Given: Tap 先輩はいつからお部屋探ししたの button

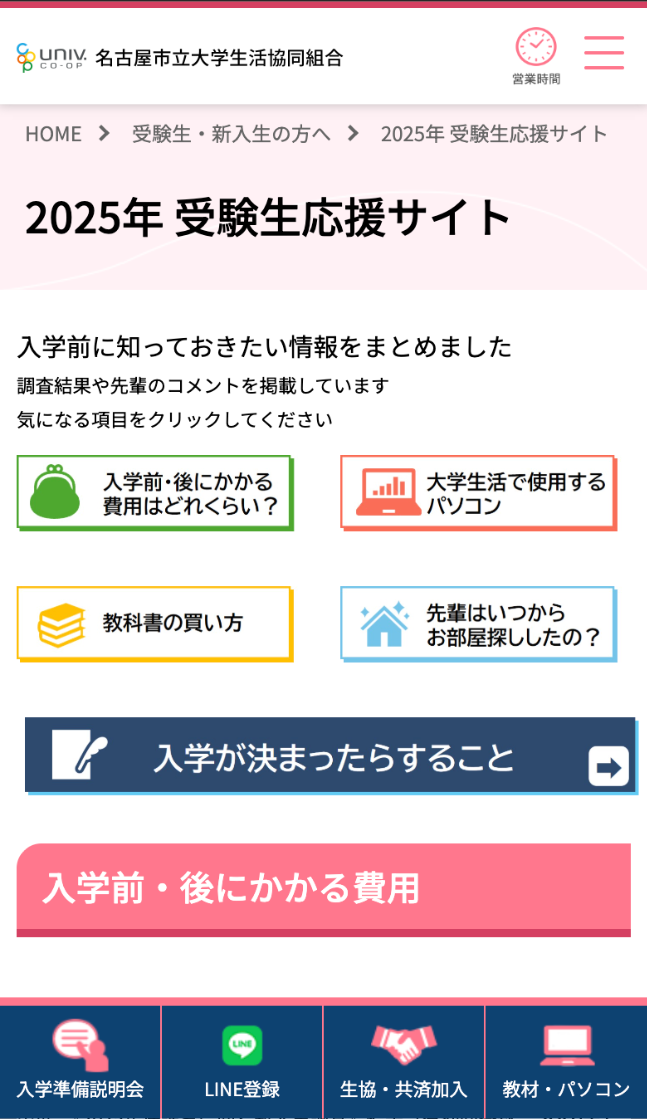Looking at the screenshot, I should (x=478, y=623).
